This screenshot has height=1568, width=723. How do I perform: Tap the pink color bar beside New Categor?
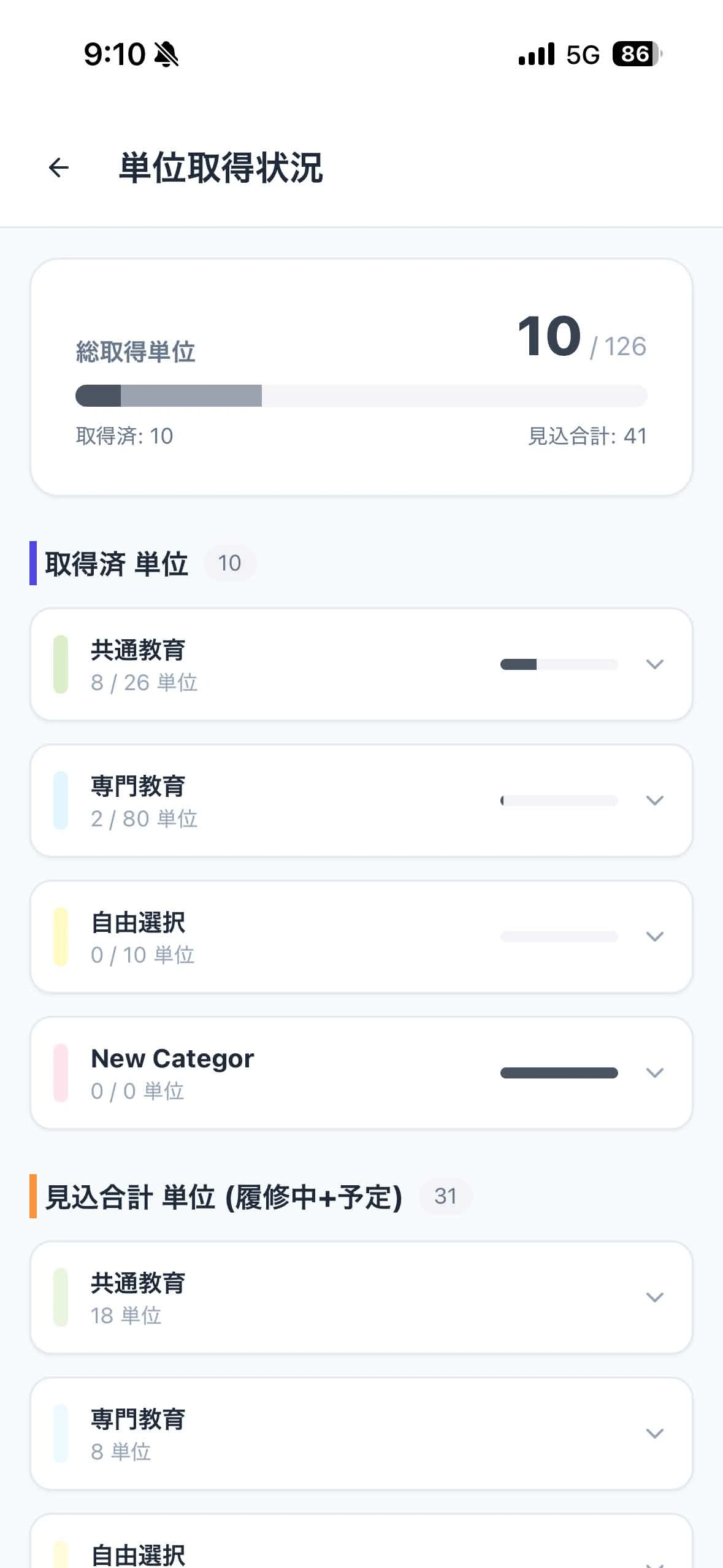[61, 1072]
